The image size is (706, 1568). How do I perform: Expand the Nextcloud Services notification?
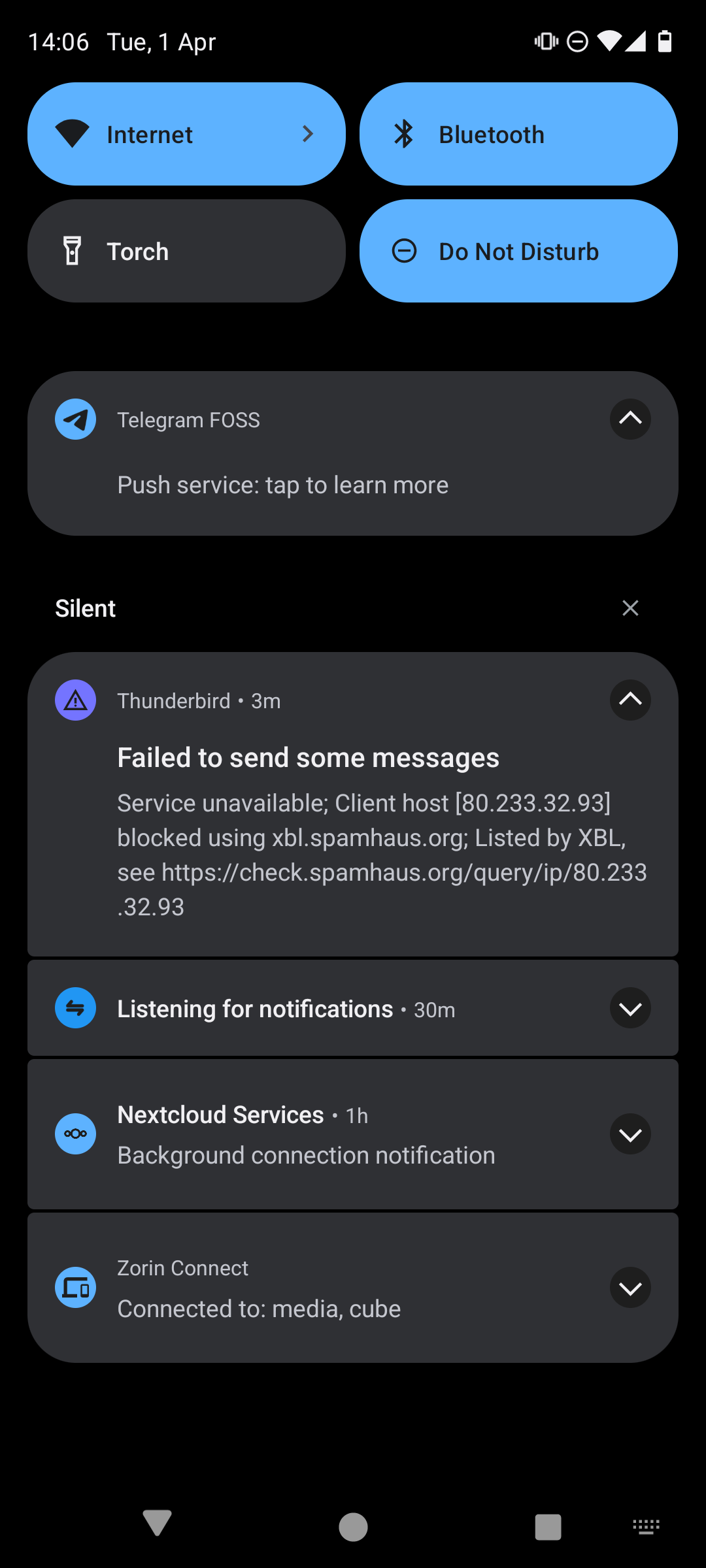(x=630, y=1134)
